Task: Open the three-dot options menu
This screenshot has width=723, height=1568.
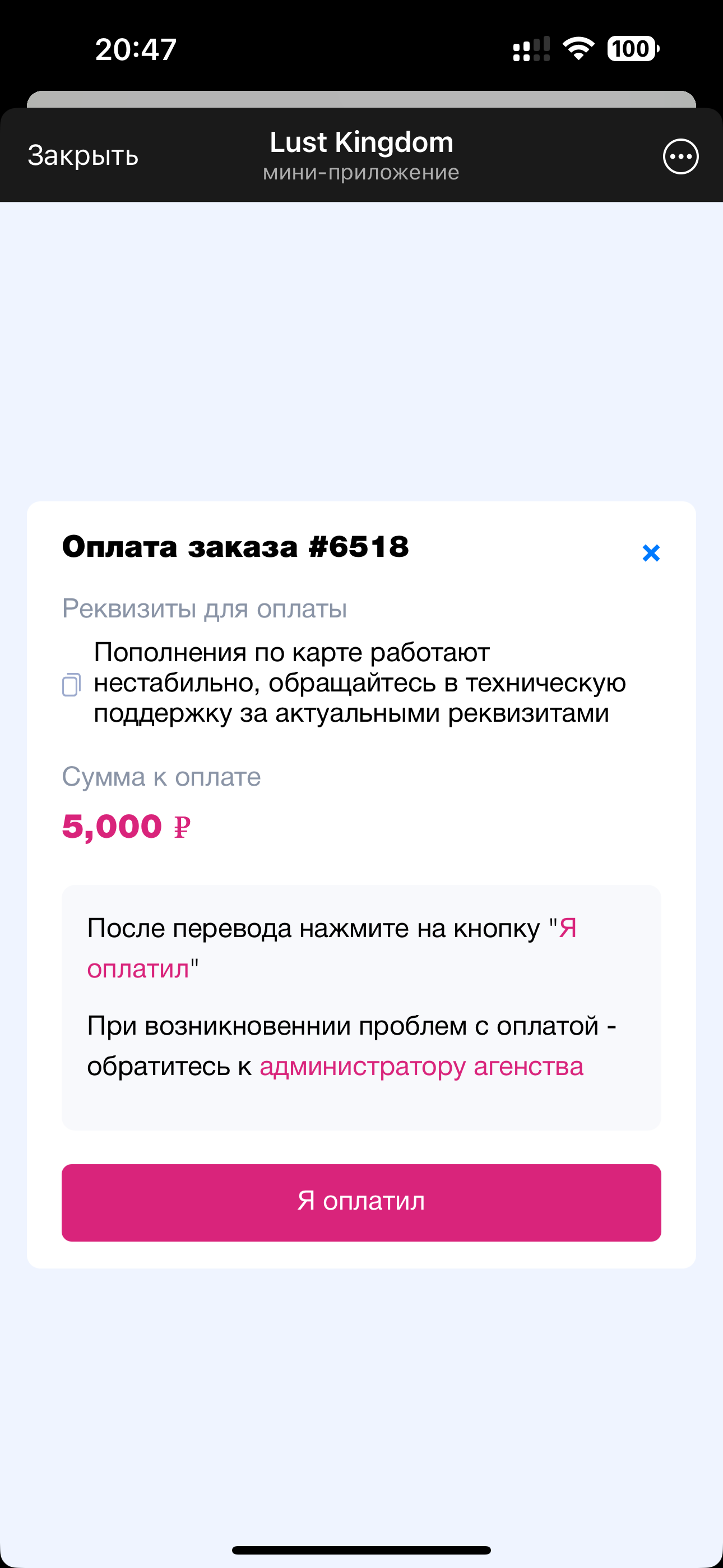Action: 680,156
